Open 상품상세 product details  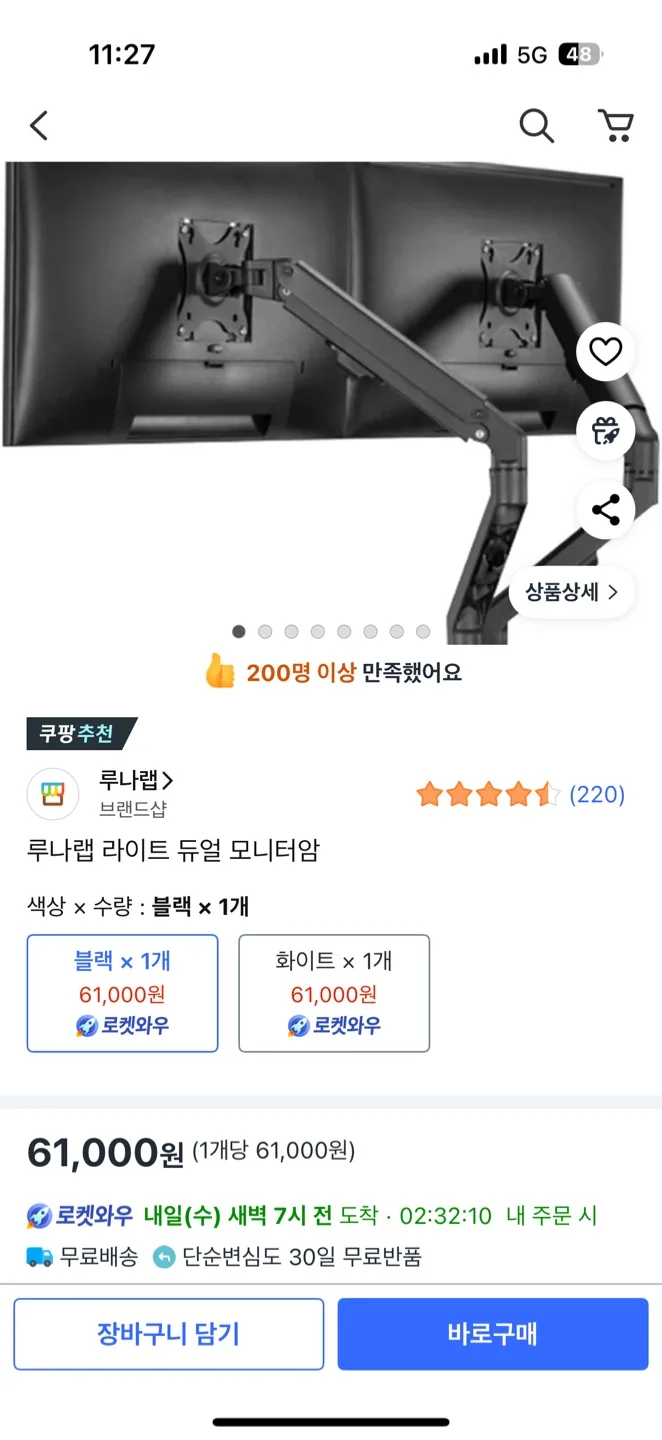(572, 592)
